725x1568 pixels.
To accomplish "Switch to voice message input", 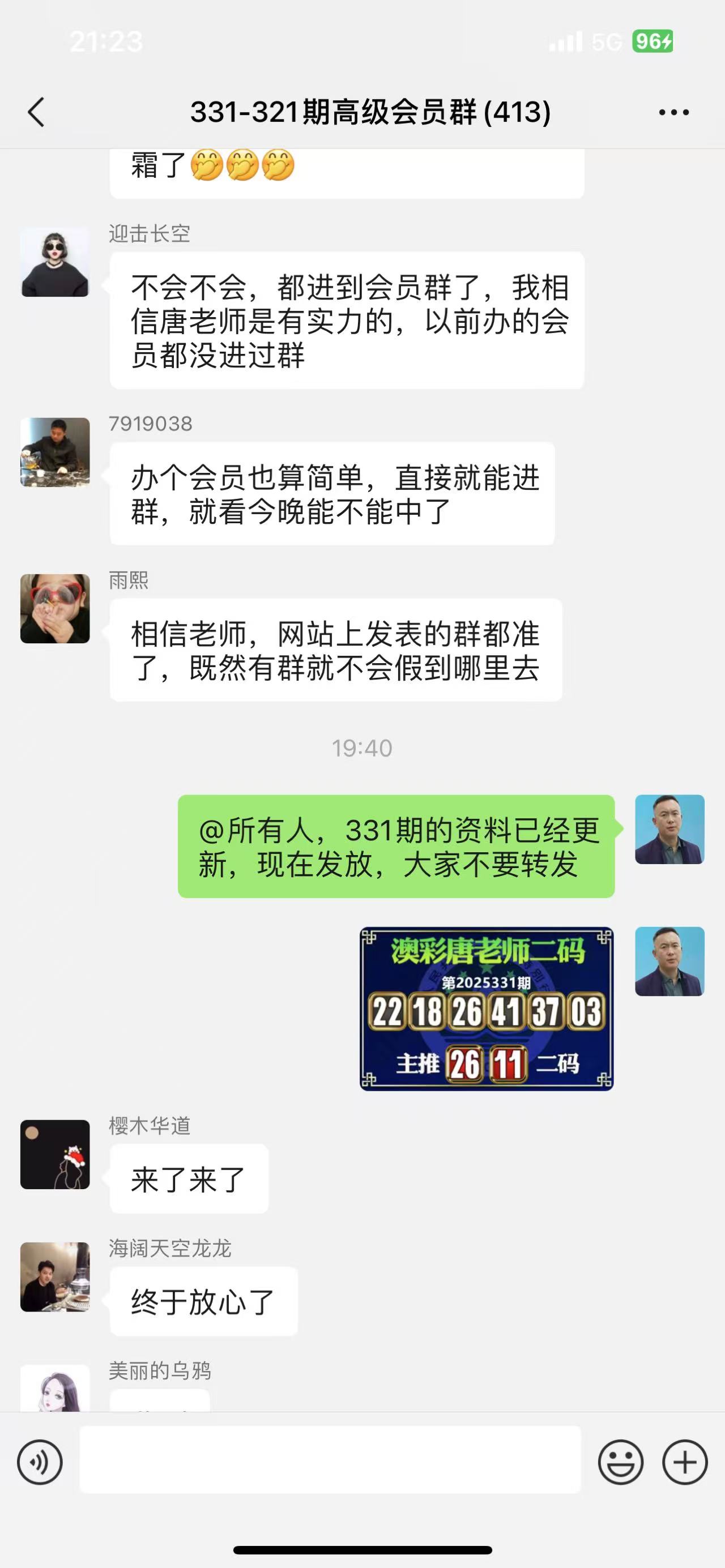I will 40,1462.
